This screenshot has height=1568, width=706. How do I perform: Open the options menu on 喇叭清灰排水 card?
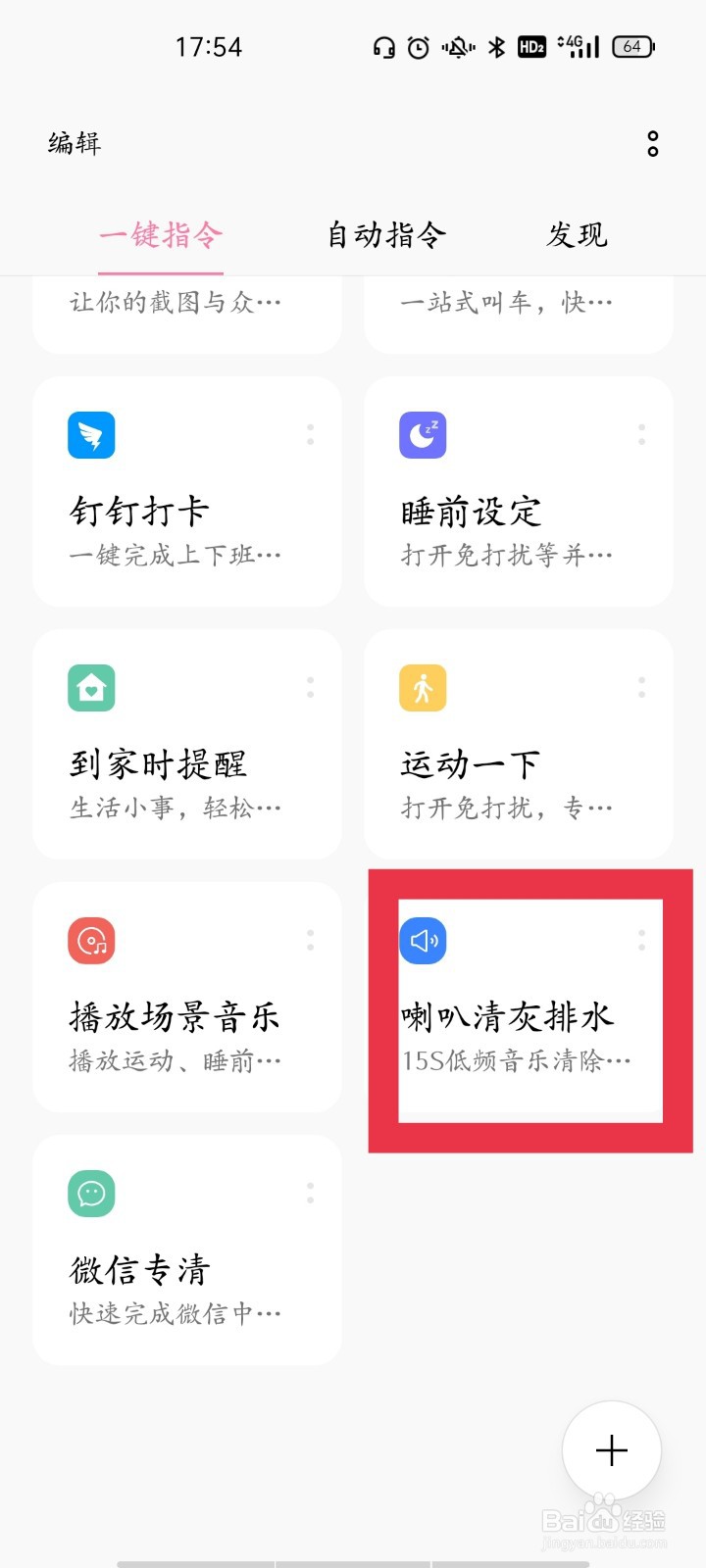click(641, 940)
